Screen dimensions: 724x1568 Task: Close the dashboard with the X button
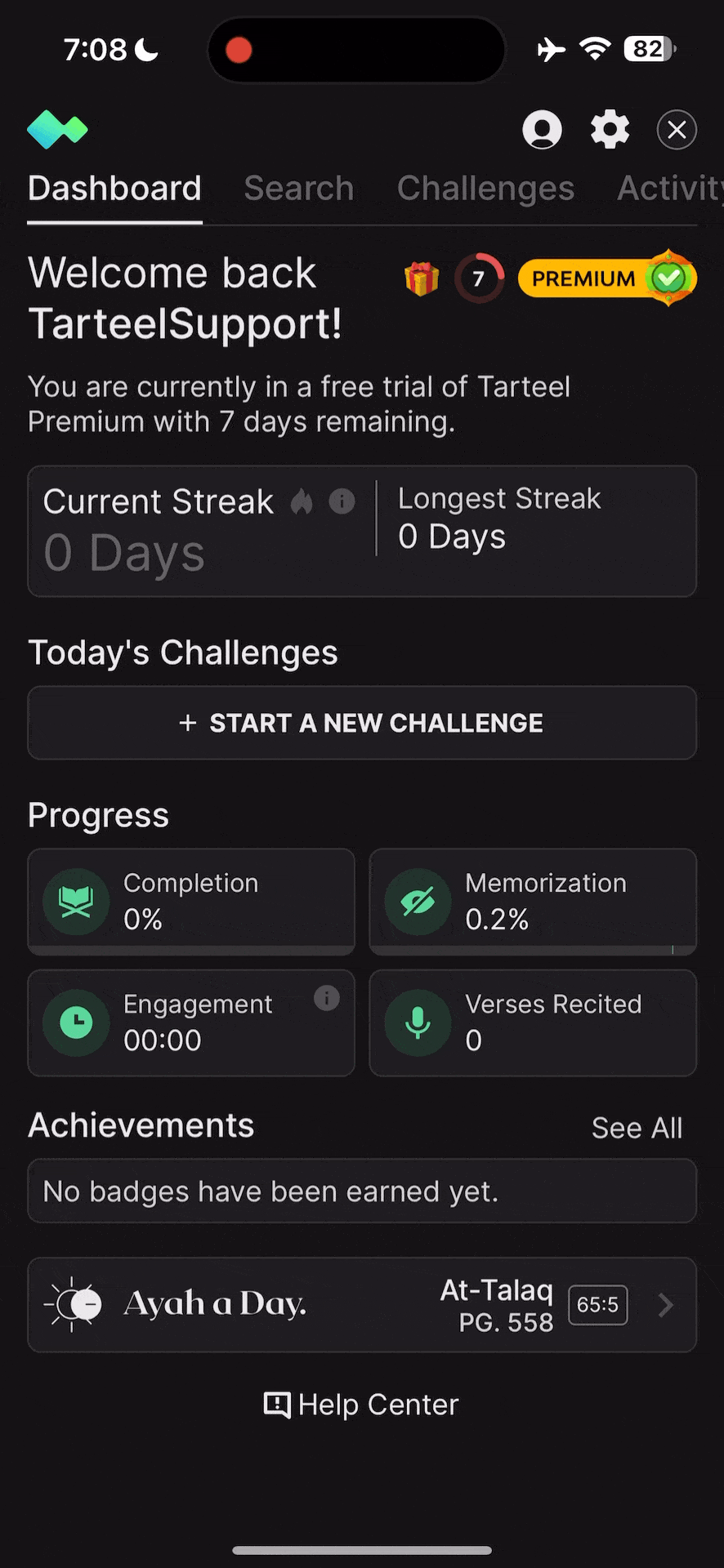[677, 130]
